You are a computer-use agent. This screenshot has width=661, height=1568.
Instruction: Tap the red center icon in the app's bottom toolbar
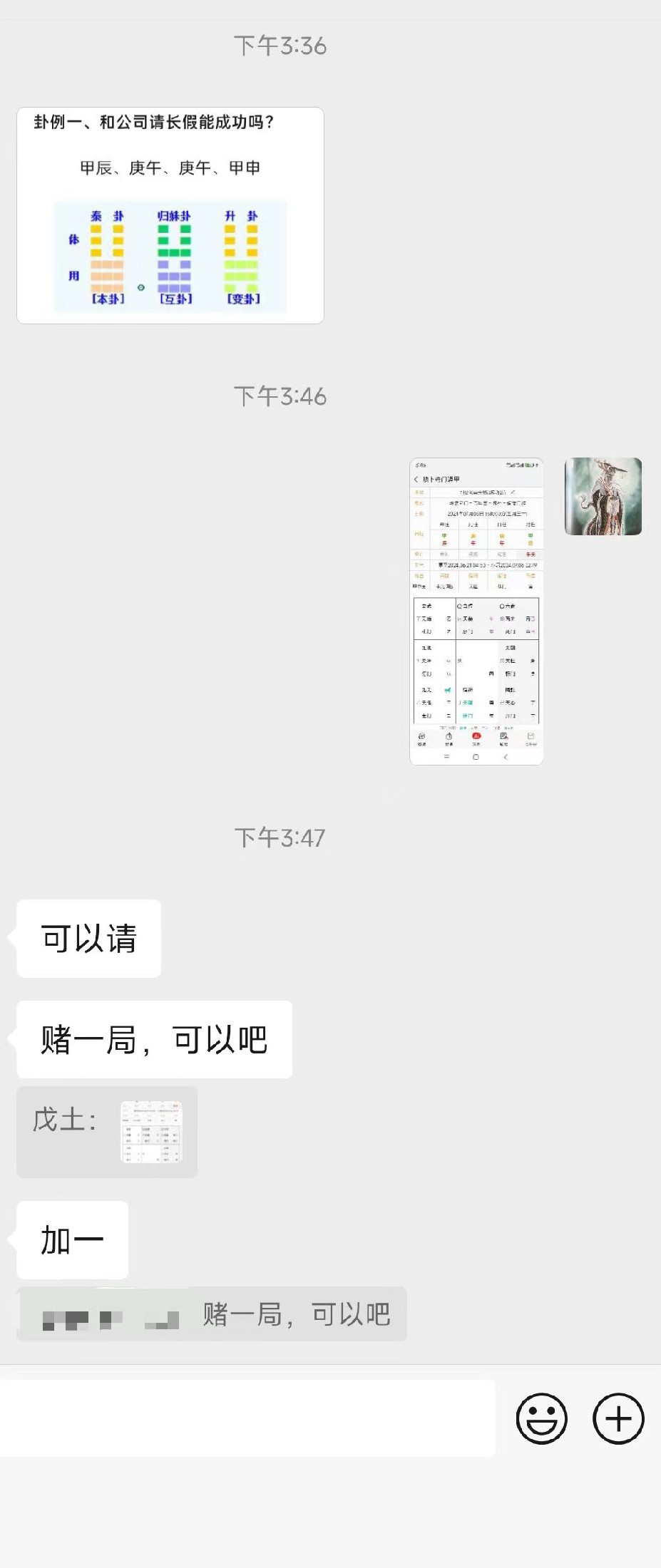coord(477,736)
